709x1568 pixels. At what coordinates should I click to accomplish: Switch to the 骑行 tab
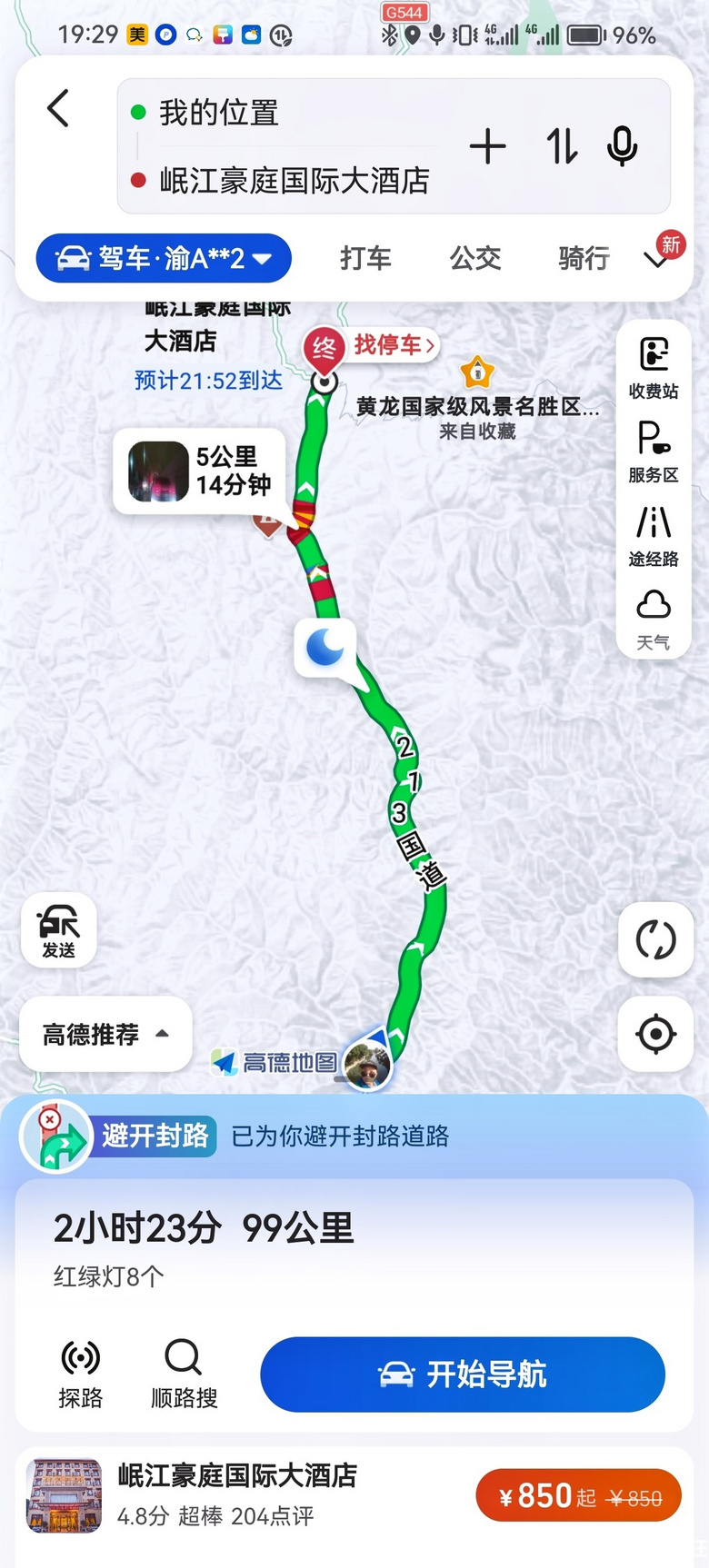pos(584,259)
